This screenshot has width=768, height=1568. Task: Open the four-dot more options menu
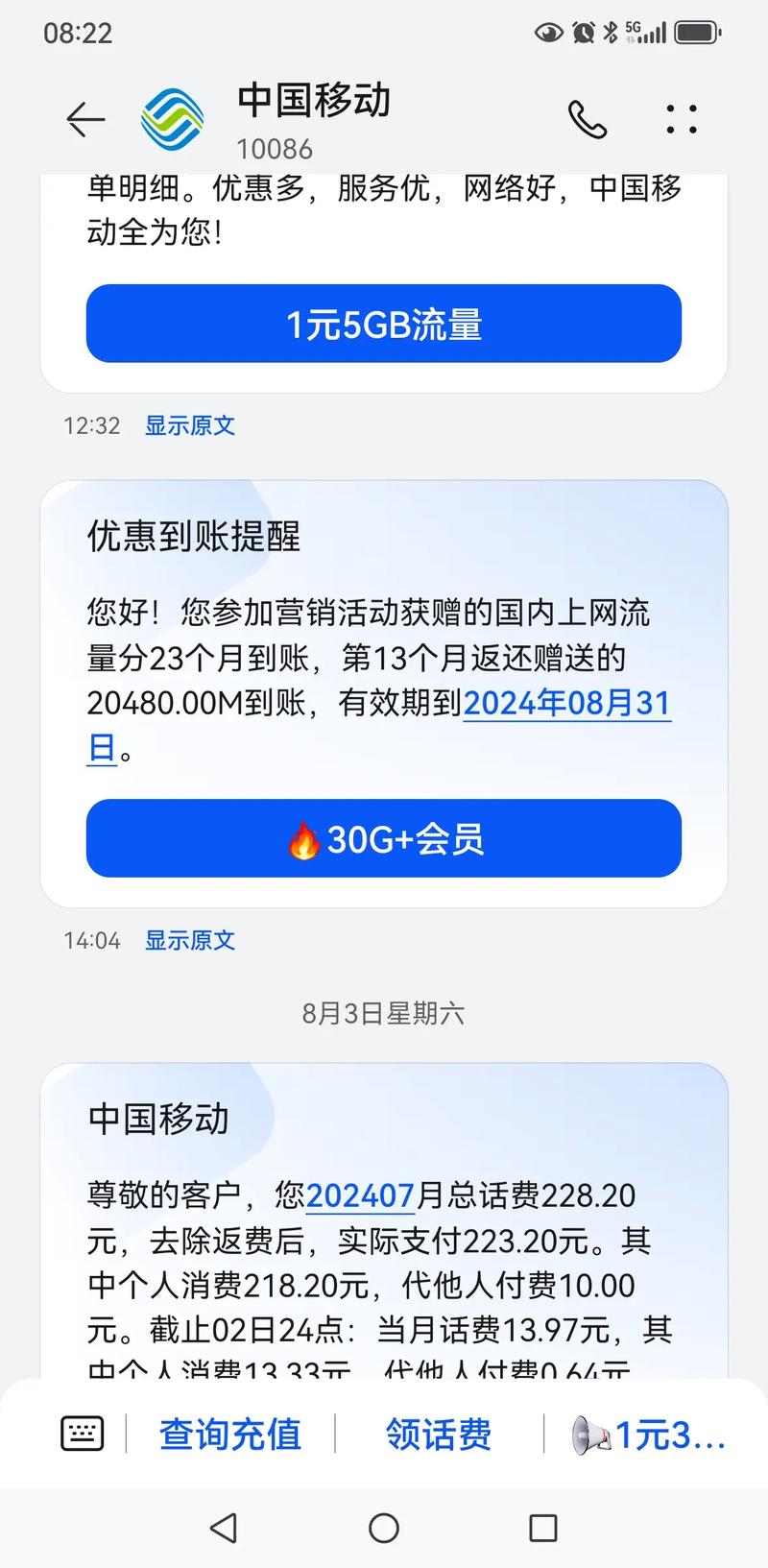pos(681,119)
